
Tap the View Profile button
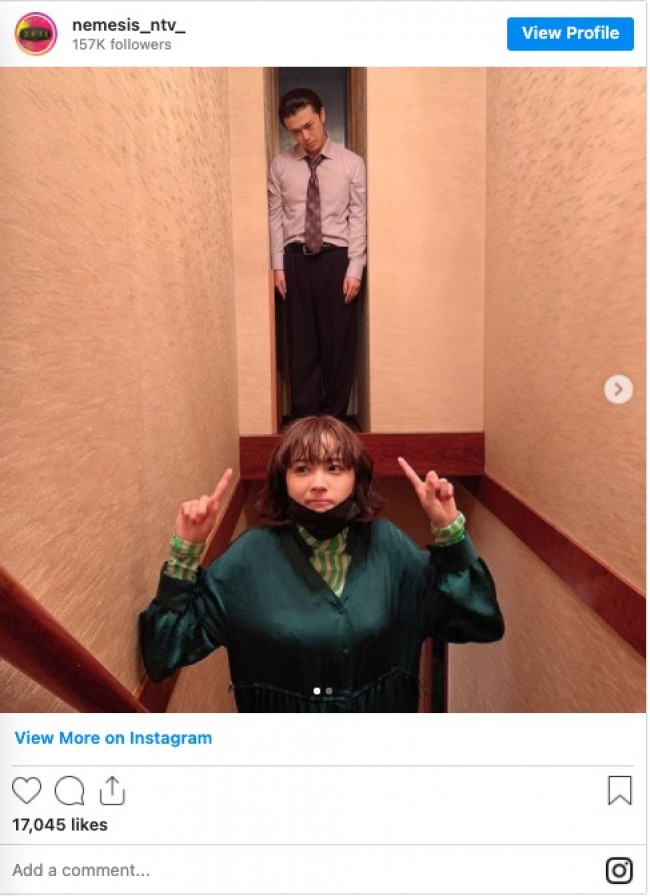[x=570, y=33]
